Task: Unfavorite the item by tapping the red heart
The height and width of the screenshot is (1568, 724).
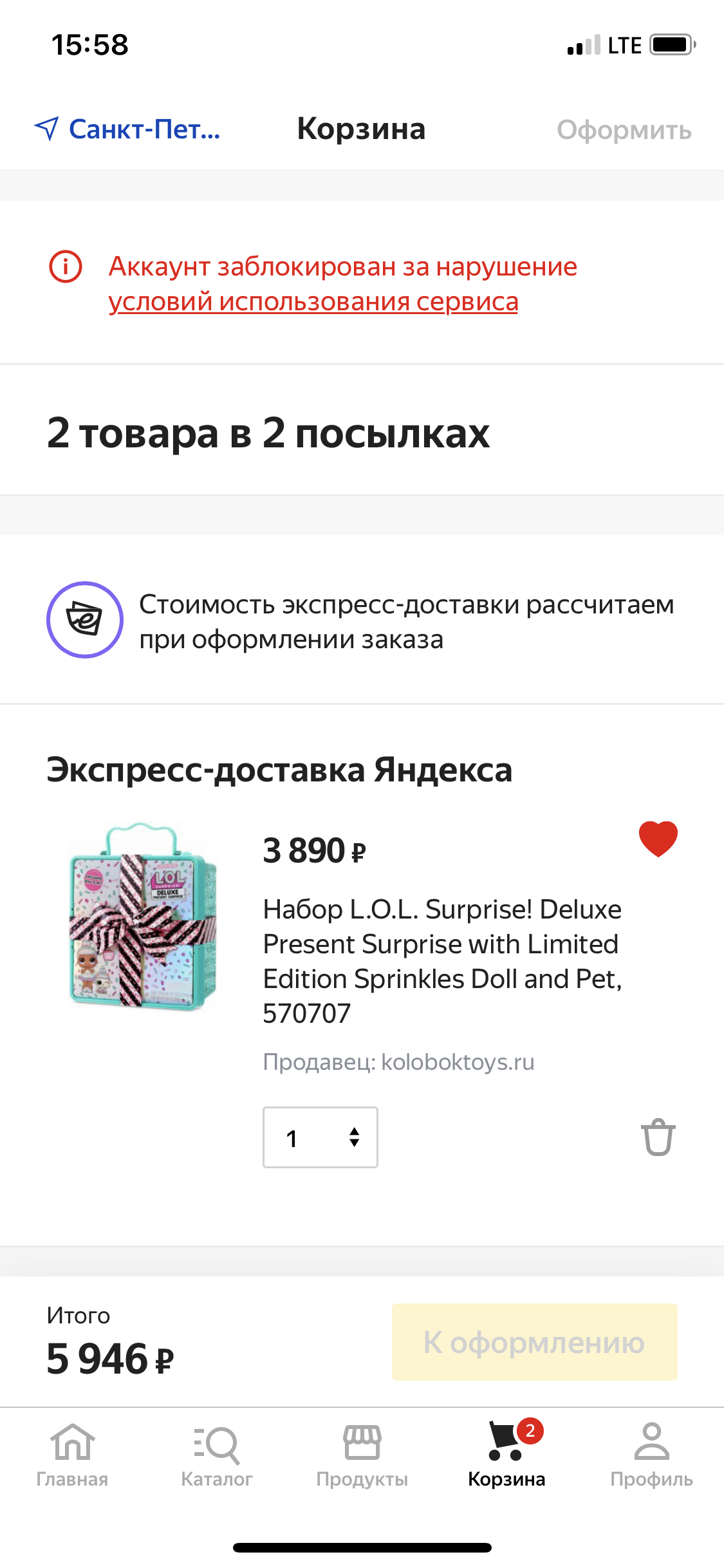Action: [x=657, y=838]
